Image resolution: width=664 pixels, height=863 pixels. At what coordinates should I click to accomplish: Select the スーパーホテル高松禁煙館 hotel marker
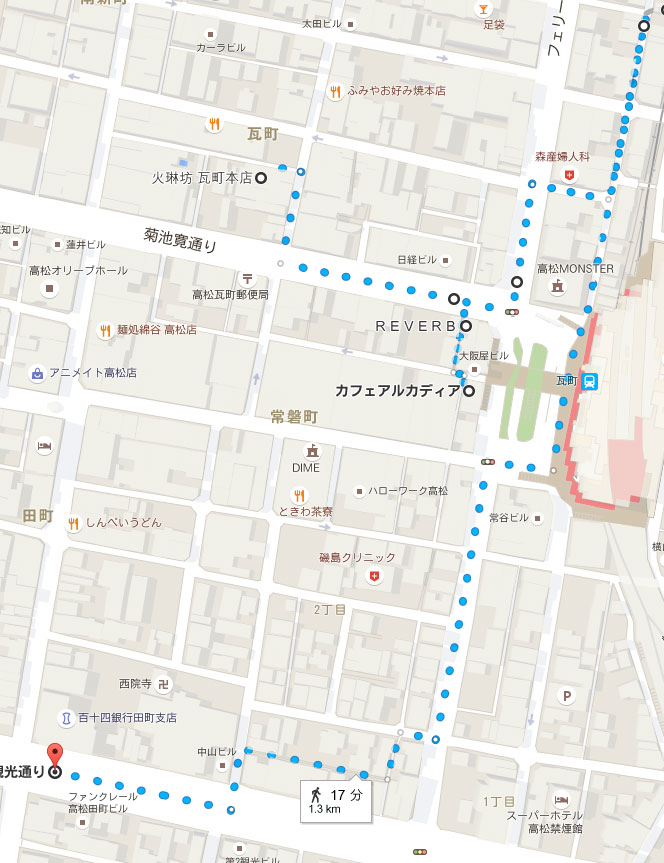(563, 798)
